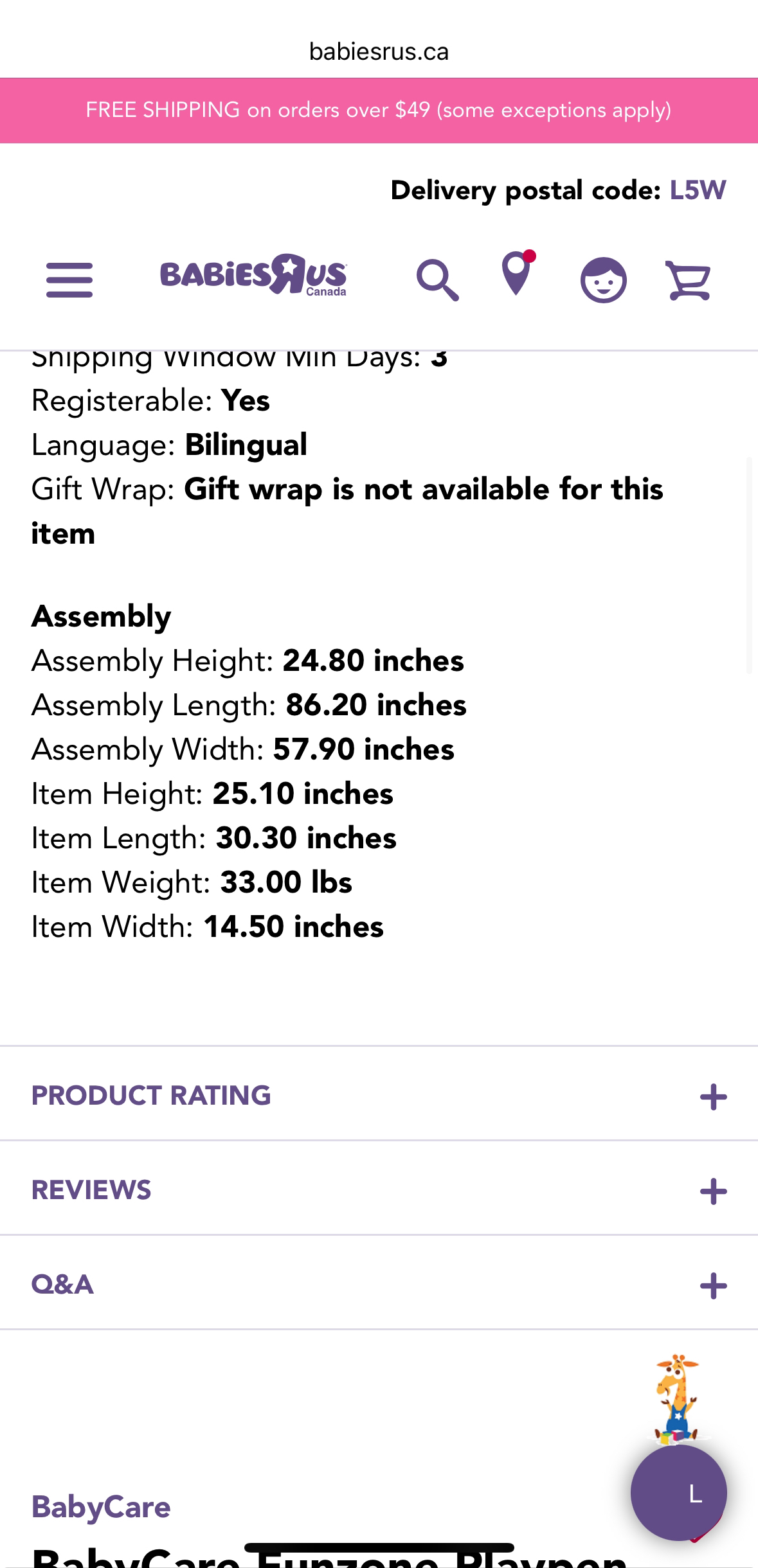Expand the Reviews section

click(379, 1189)
